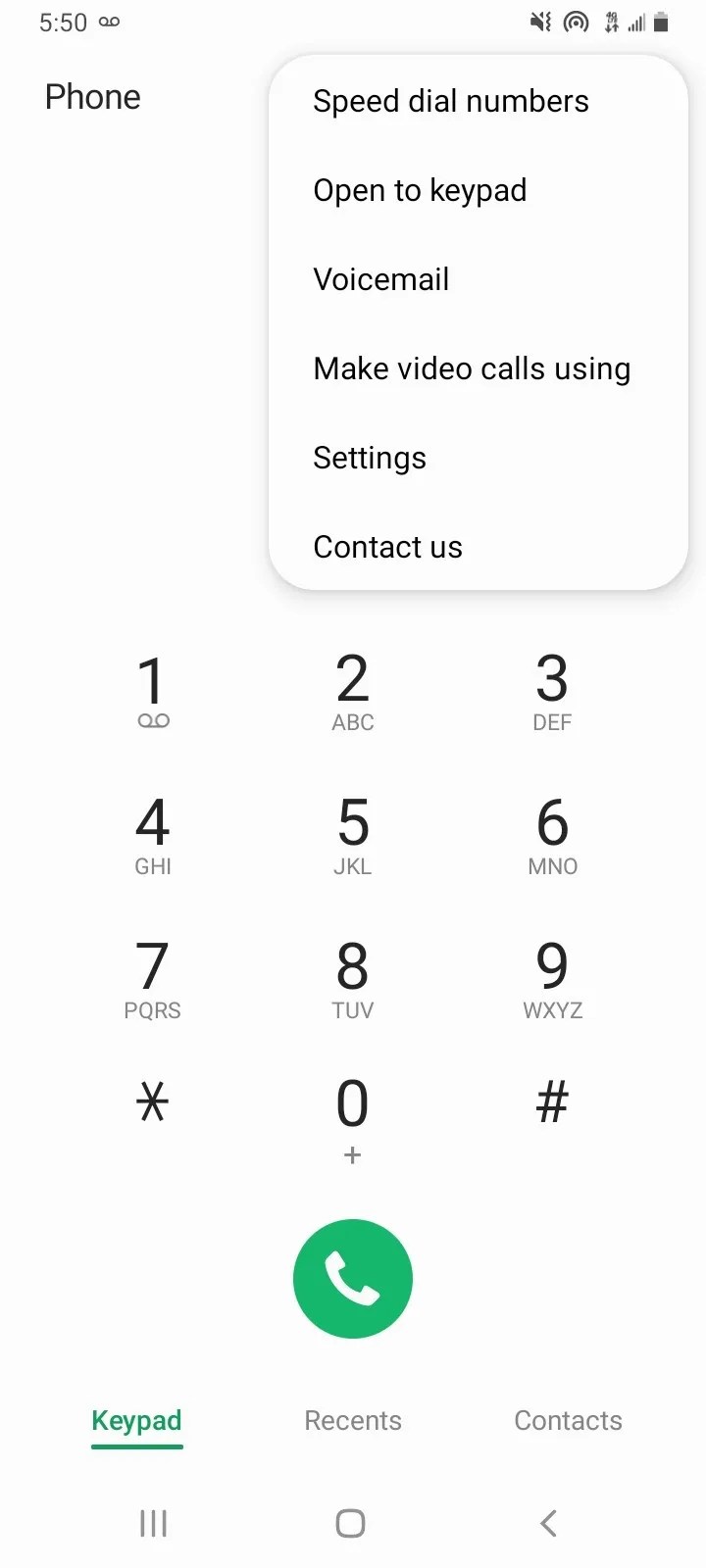This screenshot has width=706, height=1568.
Task: Open Speed dial numbers from the menu
Action: pos(451,101)
